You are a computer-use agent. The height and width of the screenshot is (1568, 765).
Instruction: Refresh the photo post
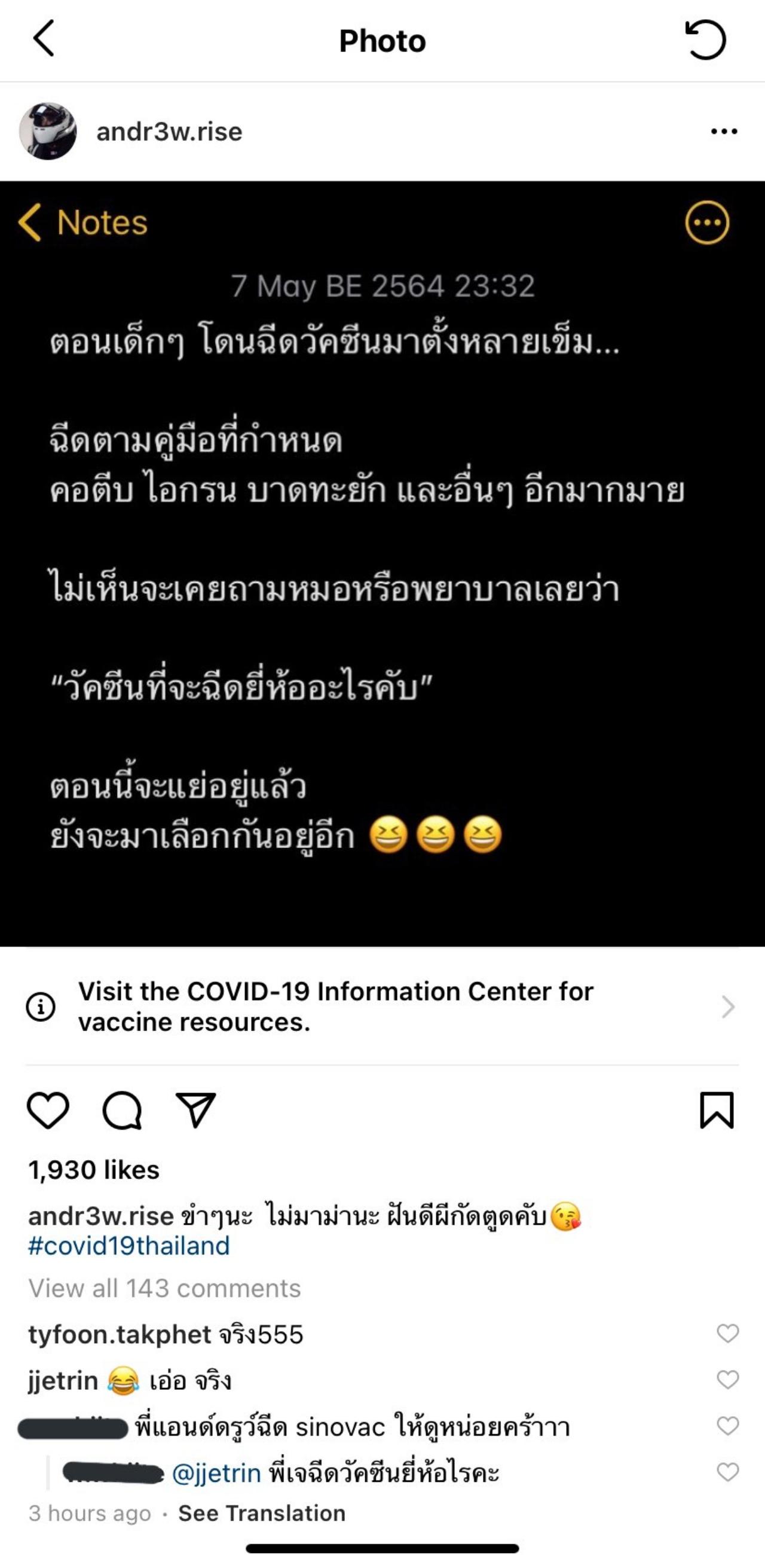tap(705, 40)
